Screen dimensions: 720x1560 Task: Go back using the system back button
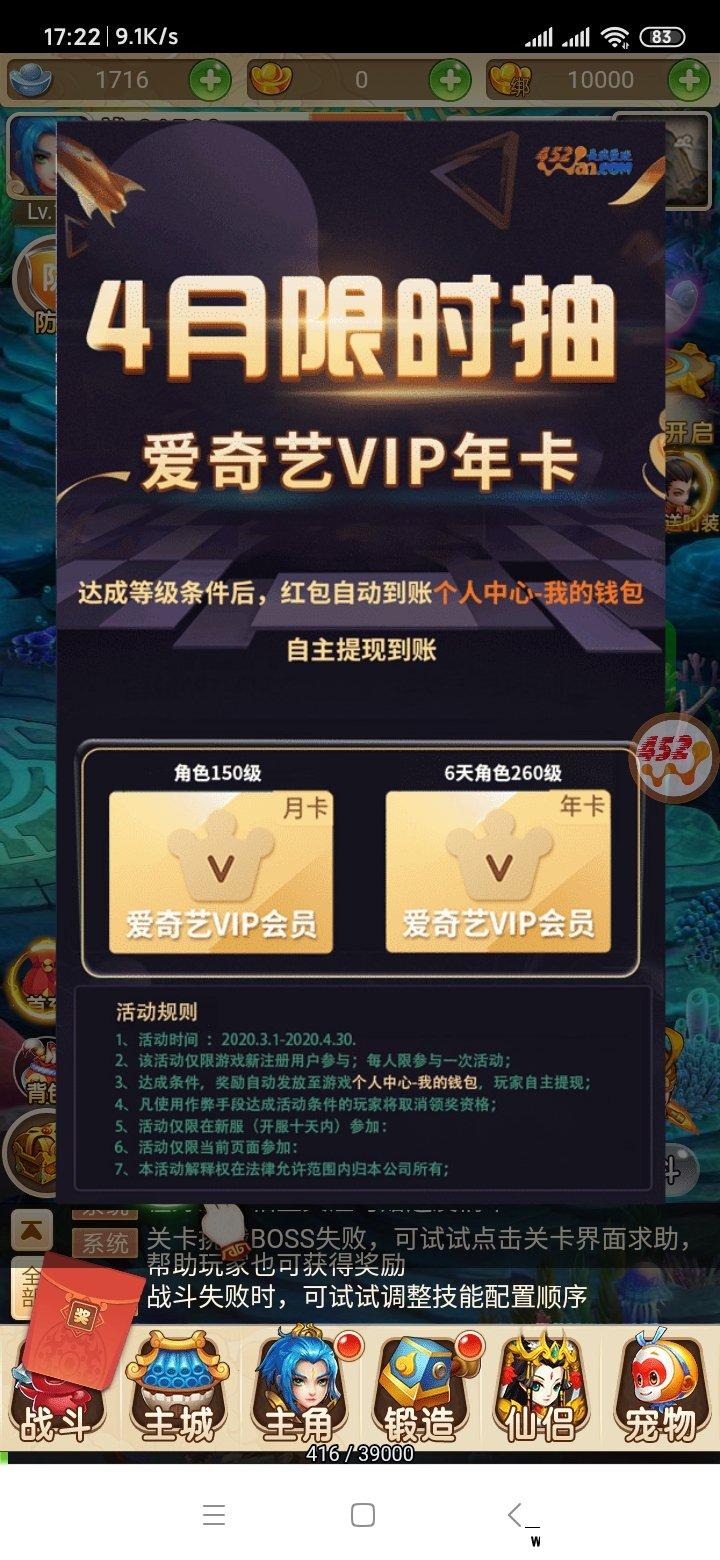tap(516, 1515)
